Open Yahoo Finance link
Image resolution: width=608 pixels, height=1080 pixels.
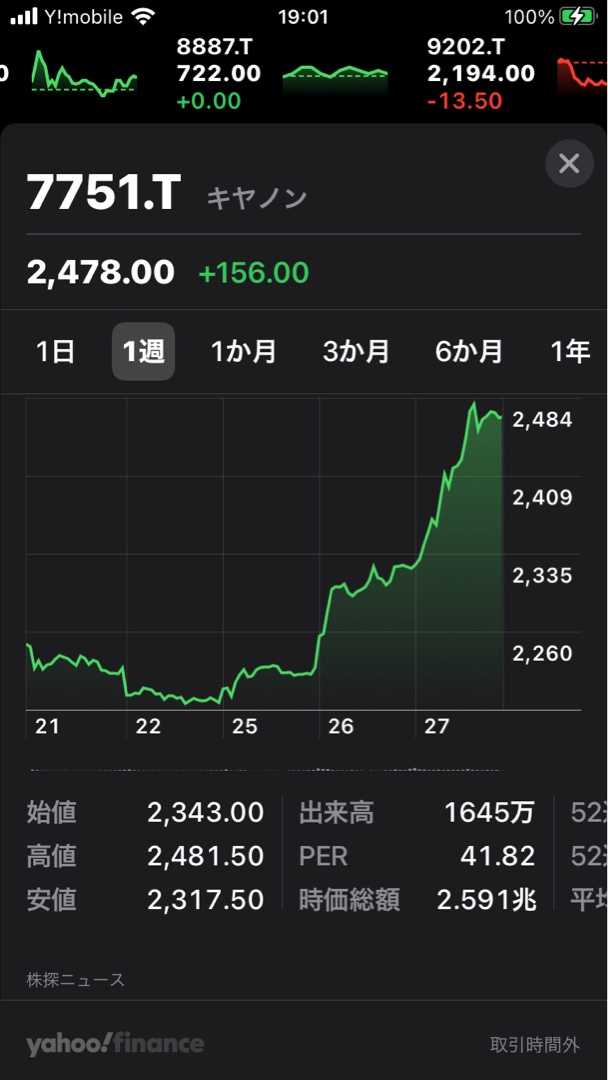point(115,1044)
